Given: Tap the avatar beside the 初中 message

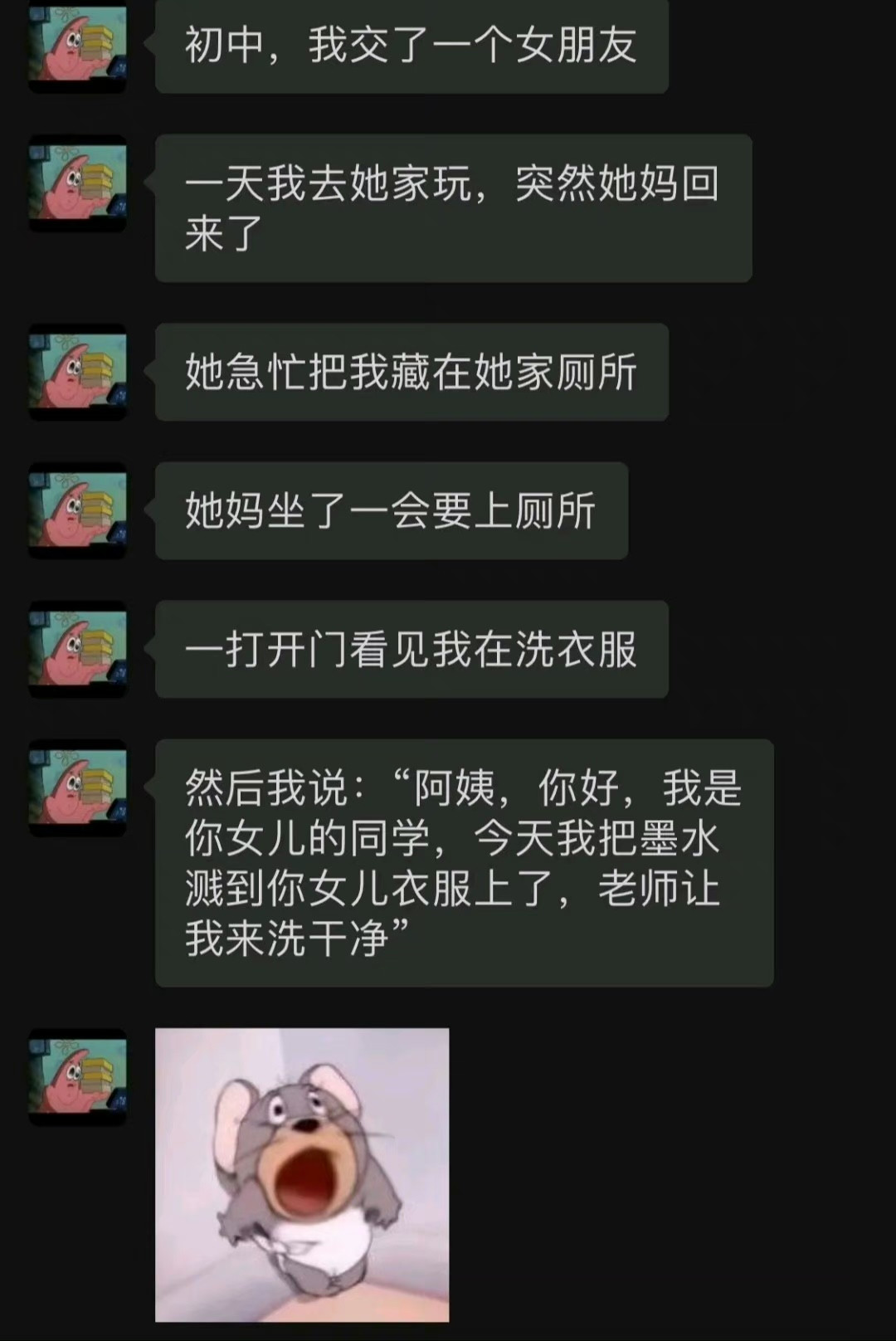Looking at the screenshot, I should (x=78, y=45).
